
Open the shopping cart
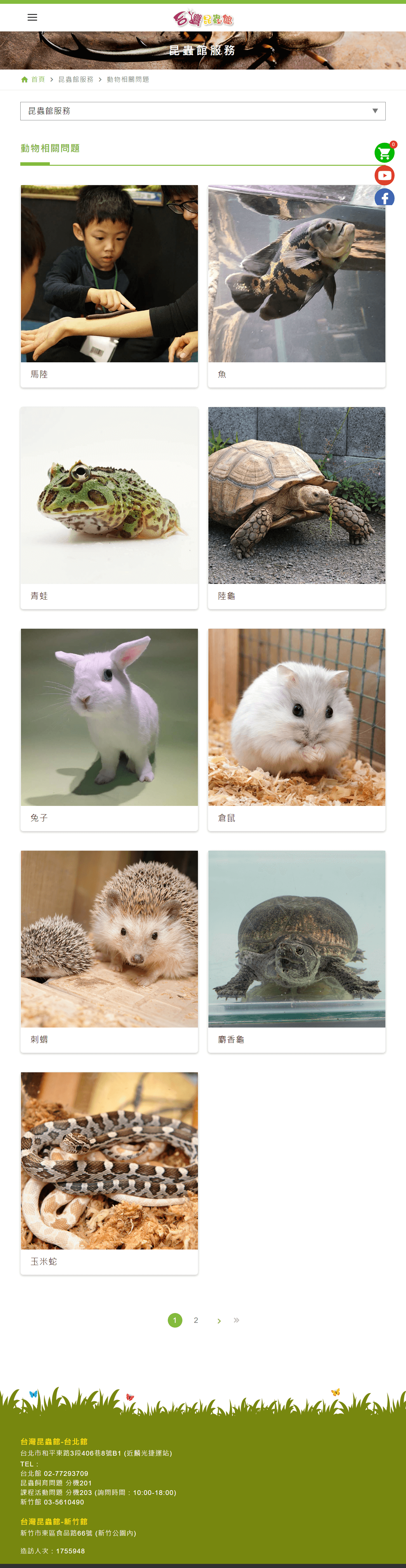(x=384, y=153)
